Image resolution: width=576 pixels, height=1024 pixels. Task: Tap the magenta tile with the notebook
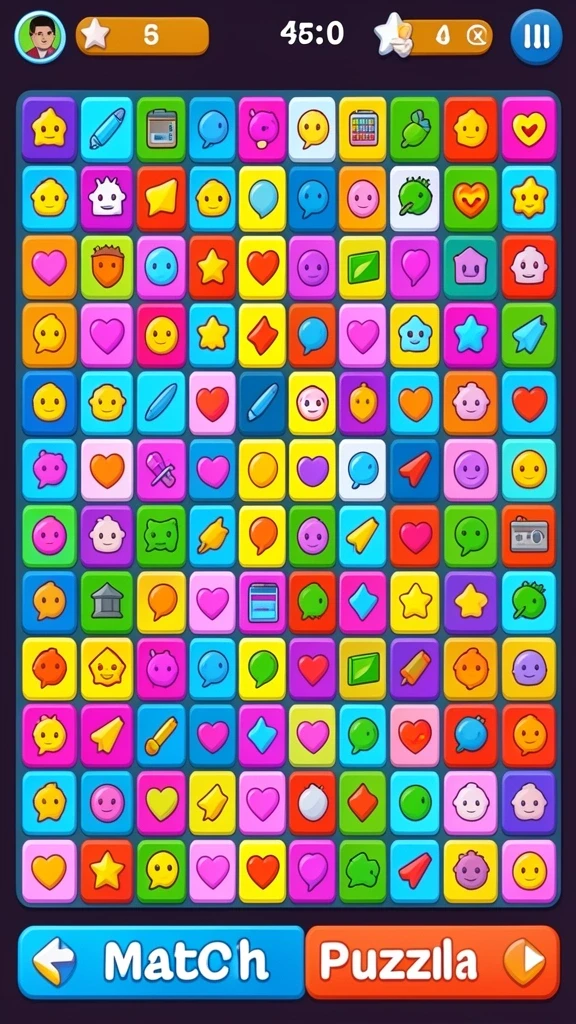[x=263, y=602]
